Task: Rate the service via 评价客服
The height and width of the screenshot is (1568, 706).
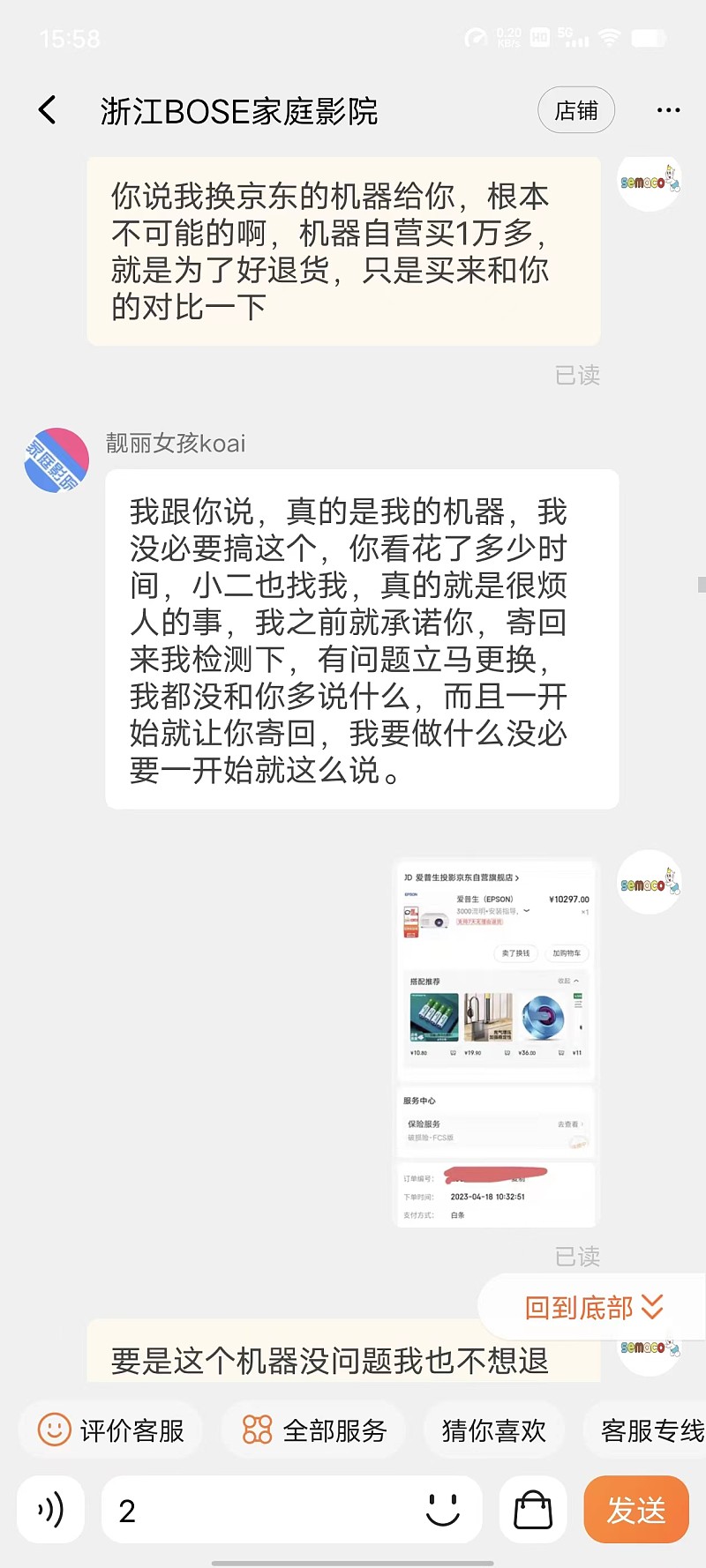Action: pyautogui.click(x=111, y=1430)
